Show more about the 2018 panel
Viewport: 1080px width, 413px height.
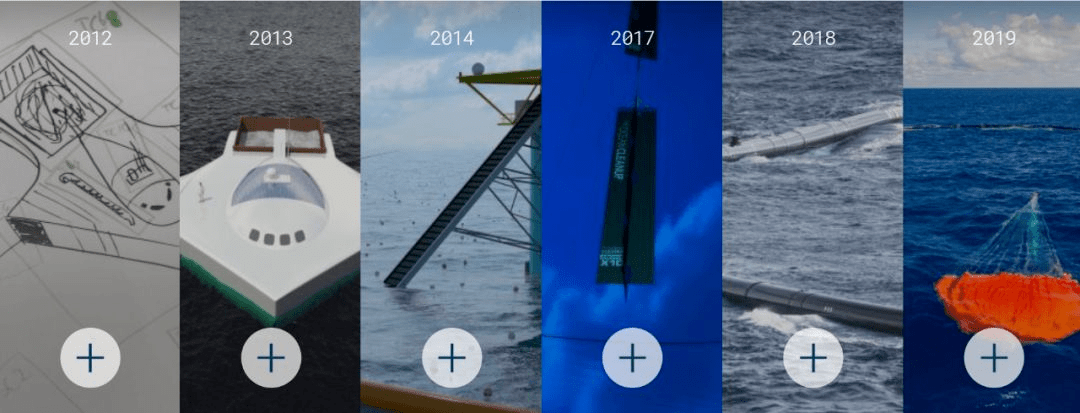coord(813,357)
